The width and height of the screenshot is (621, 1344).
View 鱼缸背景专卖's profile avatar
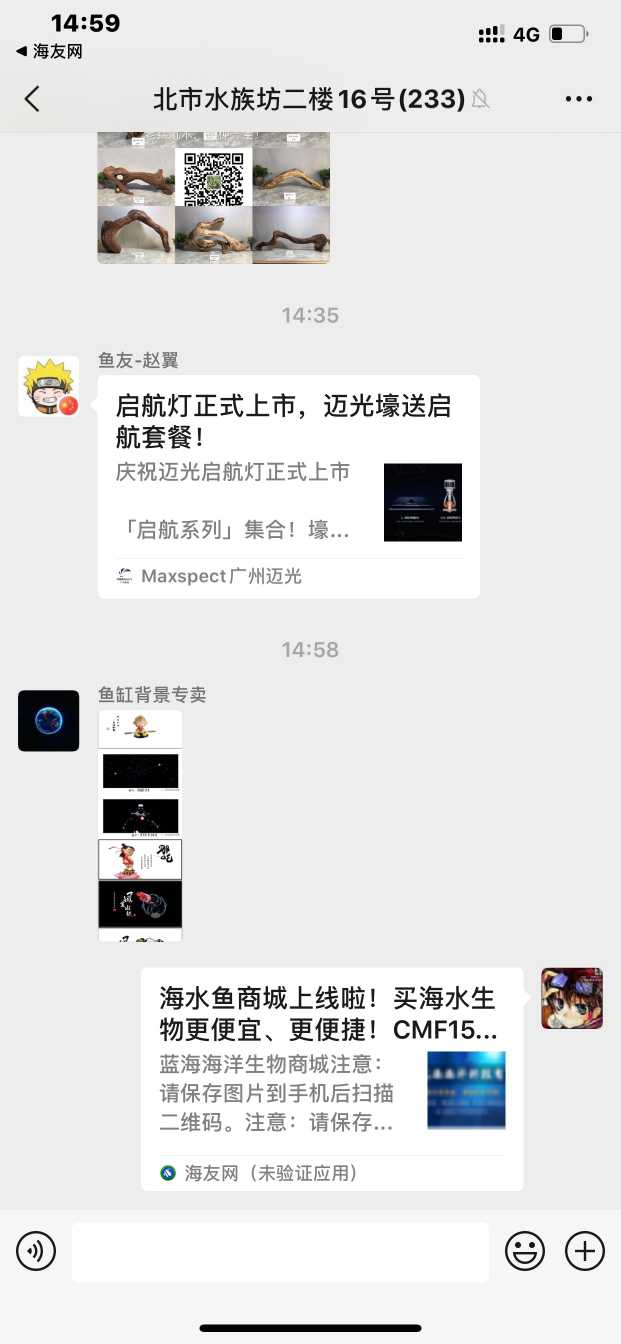pos(48,720)
